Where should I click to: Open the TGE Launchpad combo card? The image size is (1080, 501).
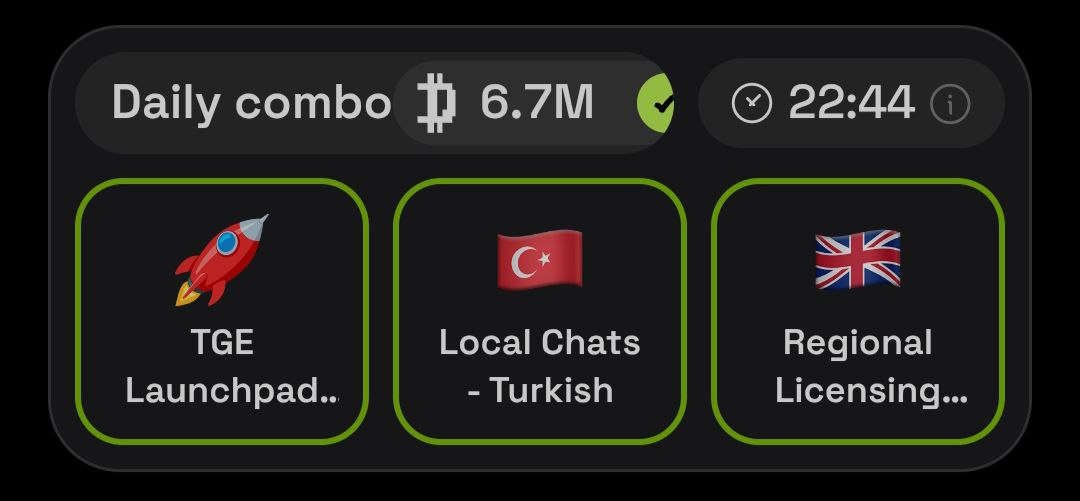[222, 311]
